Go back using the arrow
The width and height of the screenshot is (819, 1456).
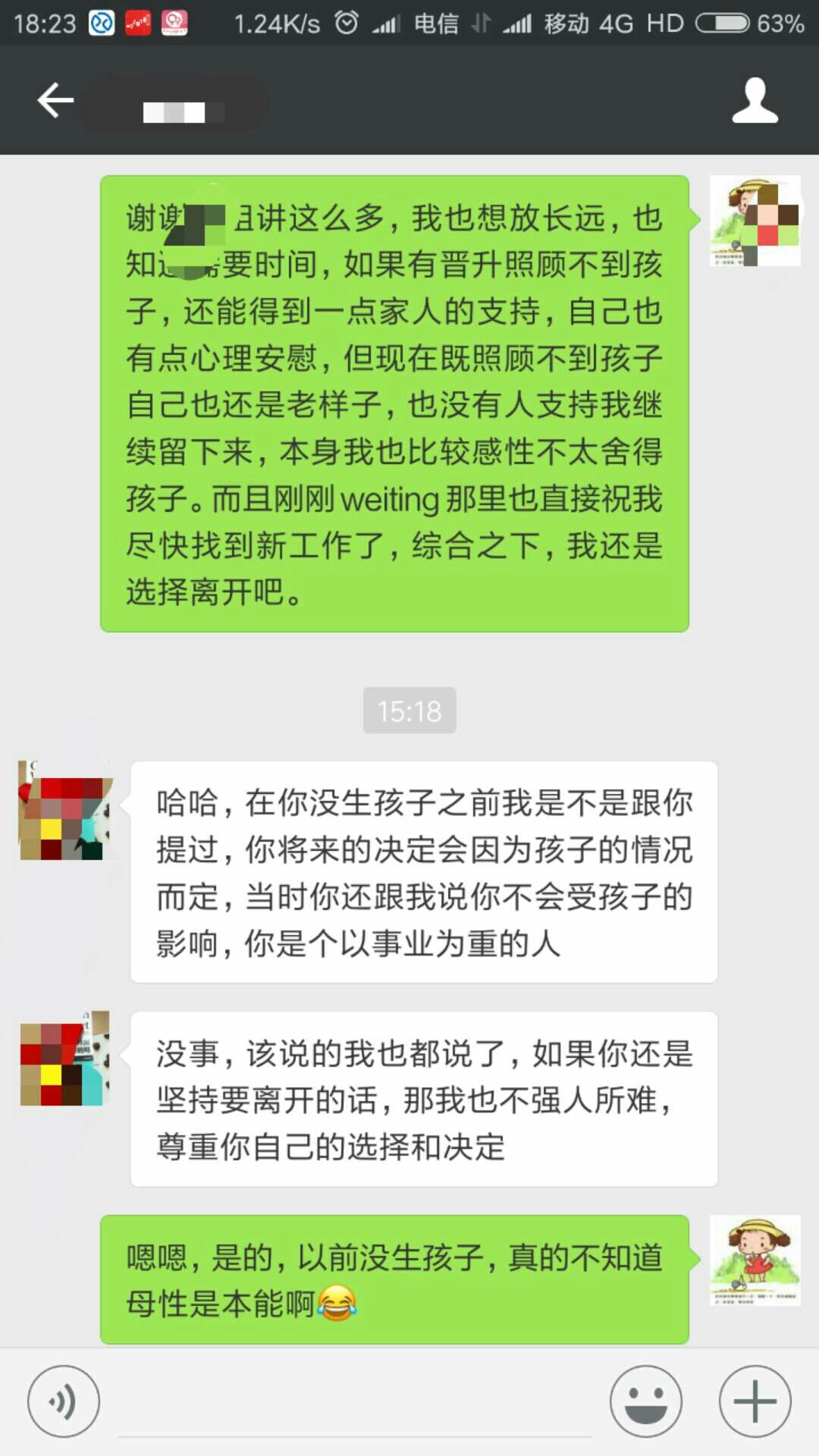click(55, 100)
